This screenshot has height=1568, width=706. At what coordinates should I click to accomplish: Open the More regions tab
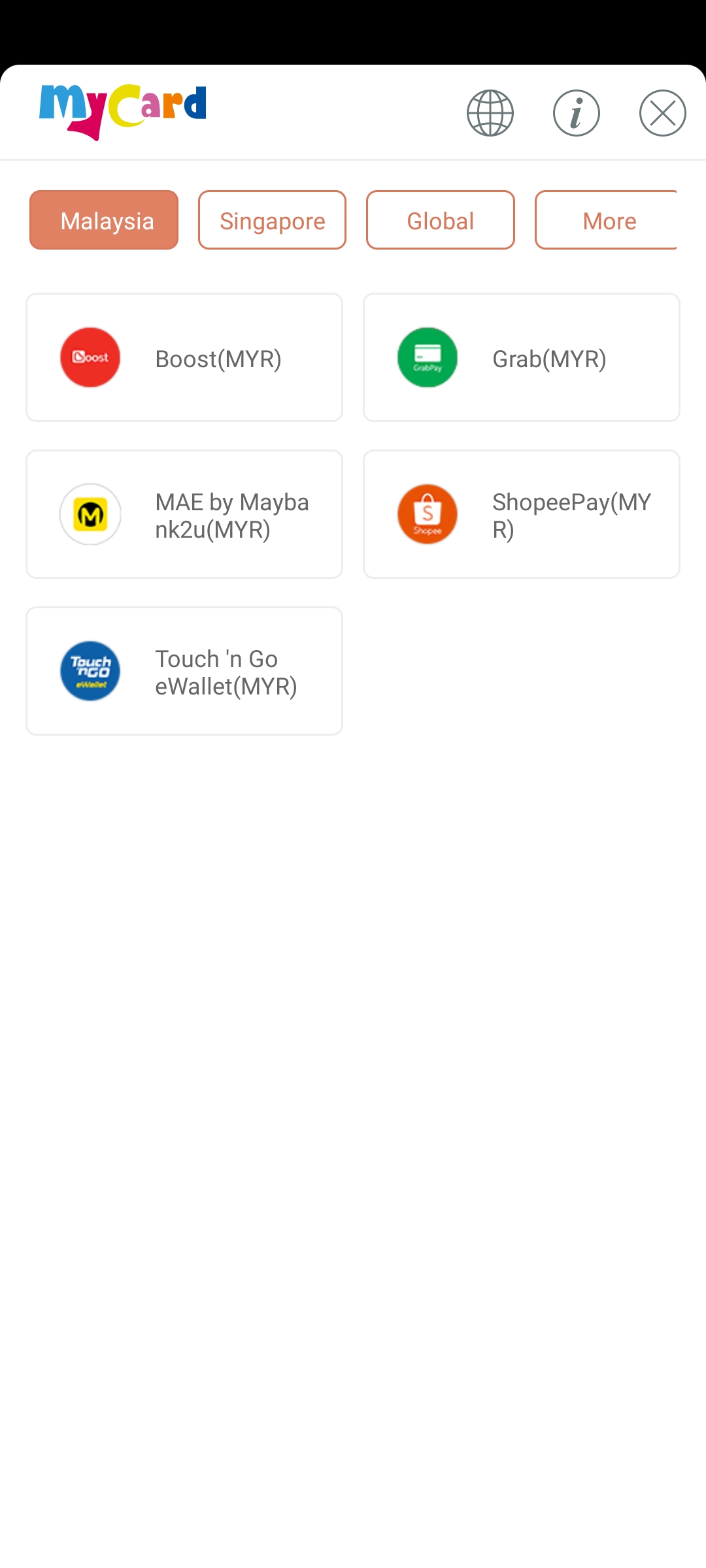point(608,220)
